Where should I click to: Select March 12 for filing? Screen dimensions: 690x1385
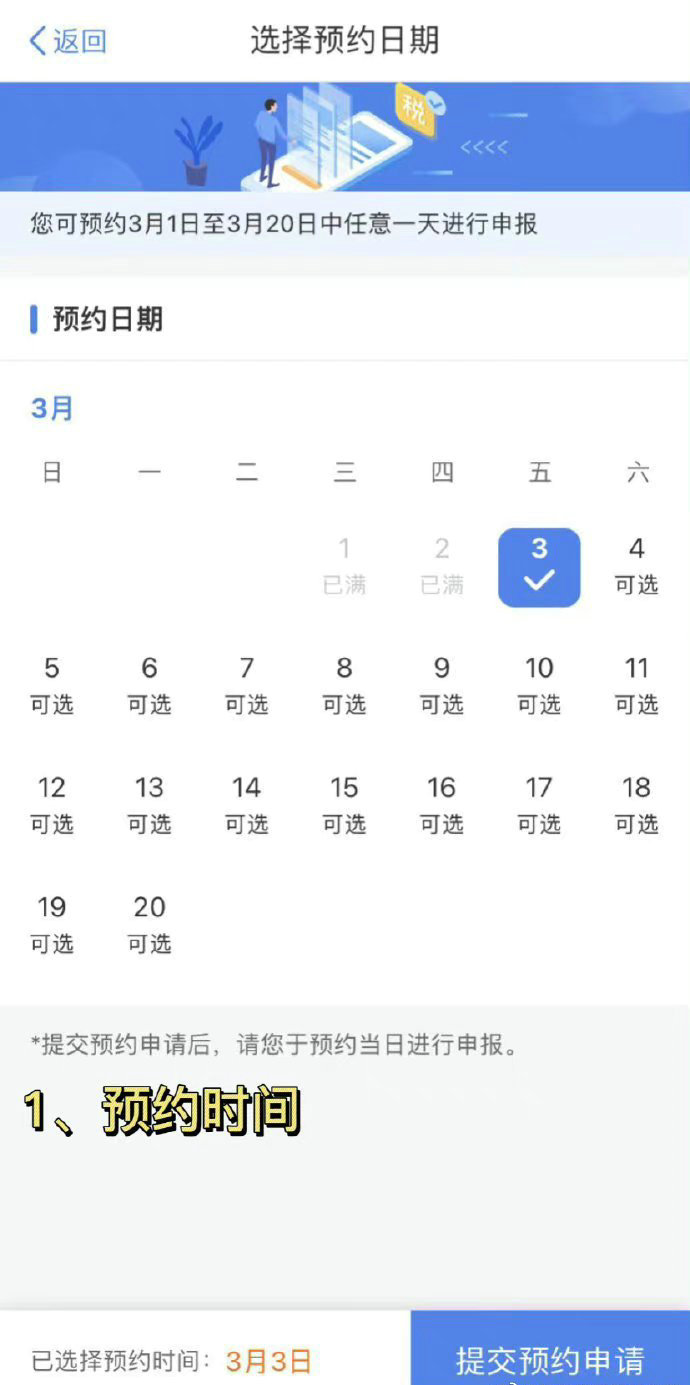pos(52,806)
